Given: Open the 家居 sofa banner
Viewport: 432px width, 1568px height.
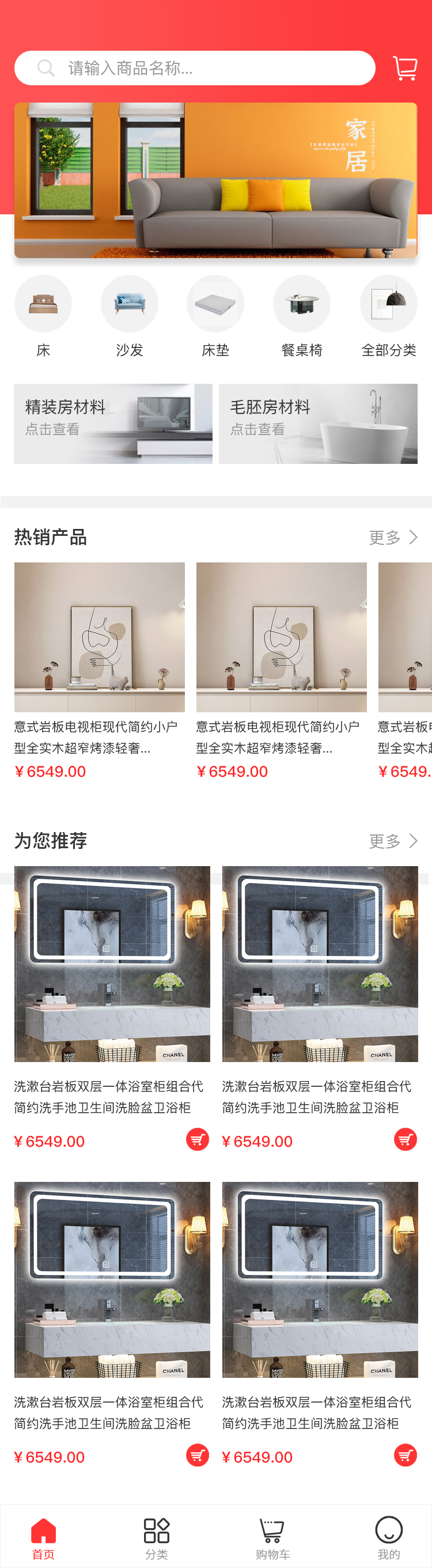Looking at the screenshot, I should (x=216, y=180).
